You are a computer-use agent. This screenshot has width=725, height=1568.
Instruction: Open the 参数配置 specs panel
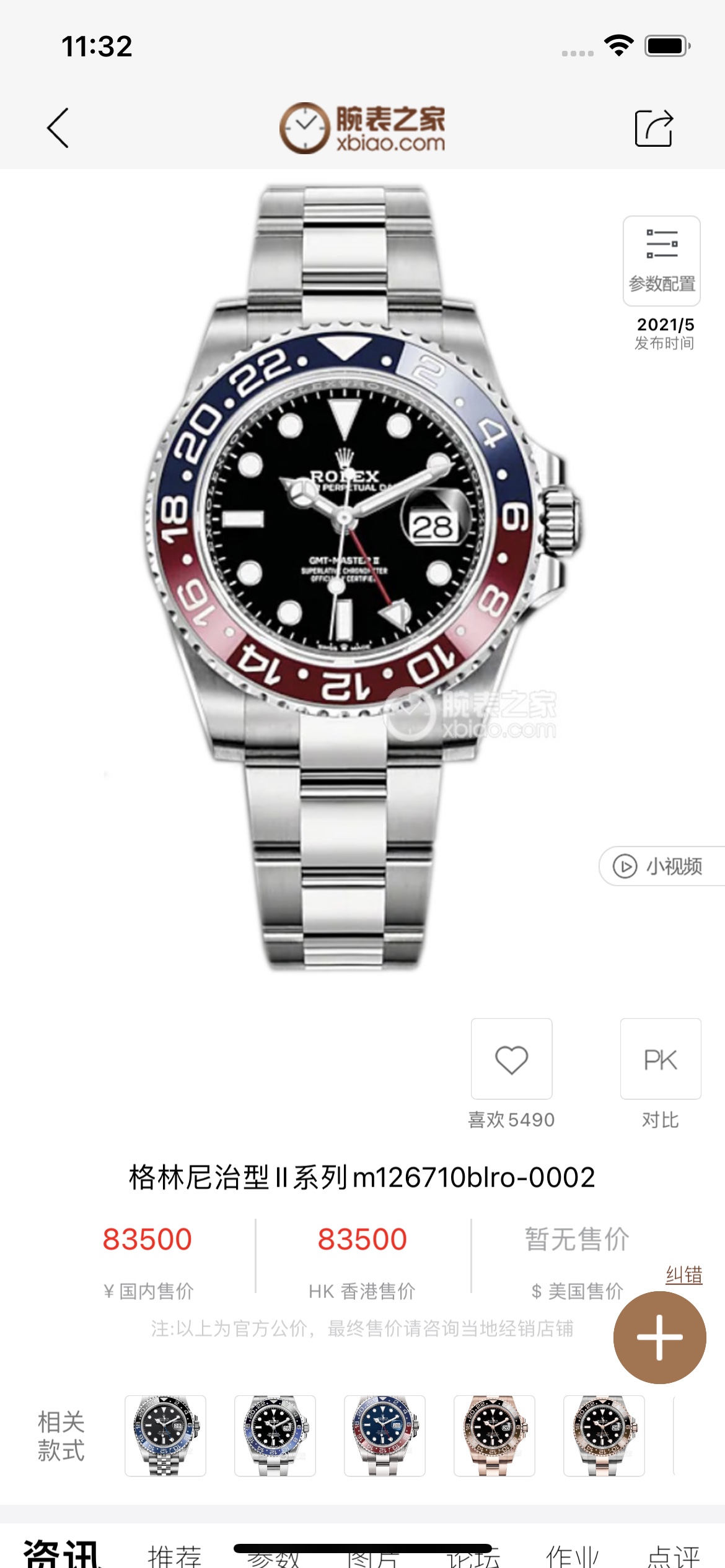pos(661,261)
